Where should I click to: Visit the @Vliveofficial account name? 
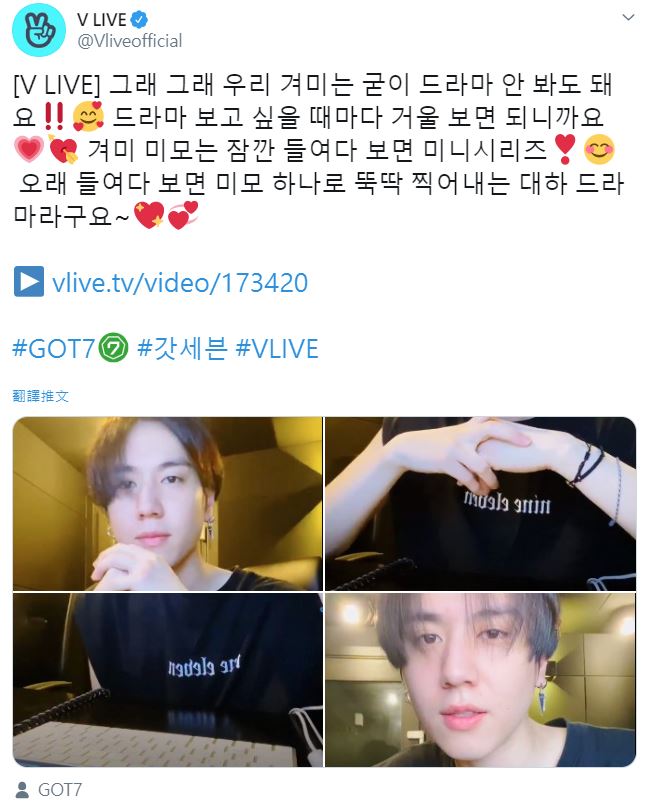coord(129,41)
